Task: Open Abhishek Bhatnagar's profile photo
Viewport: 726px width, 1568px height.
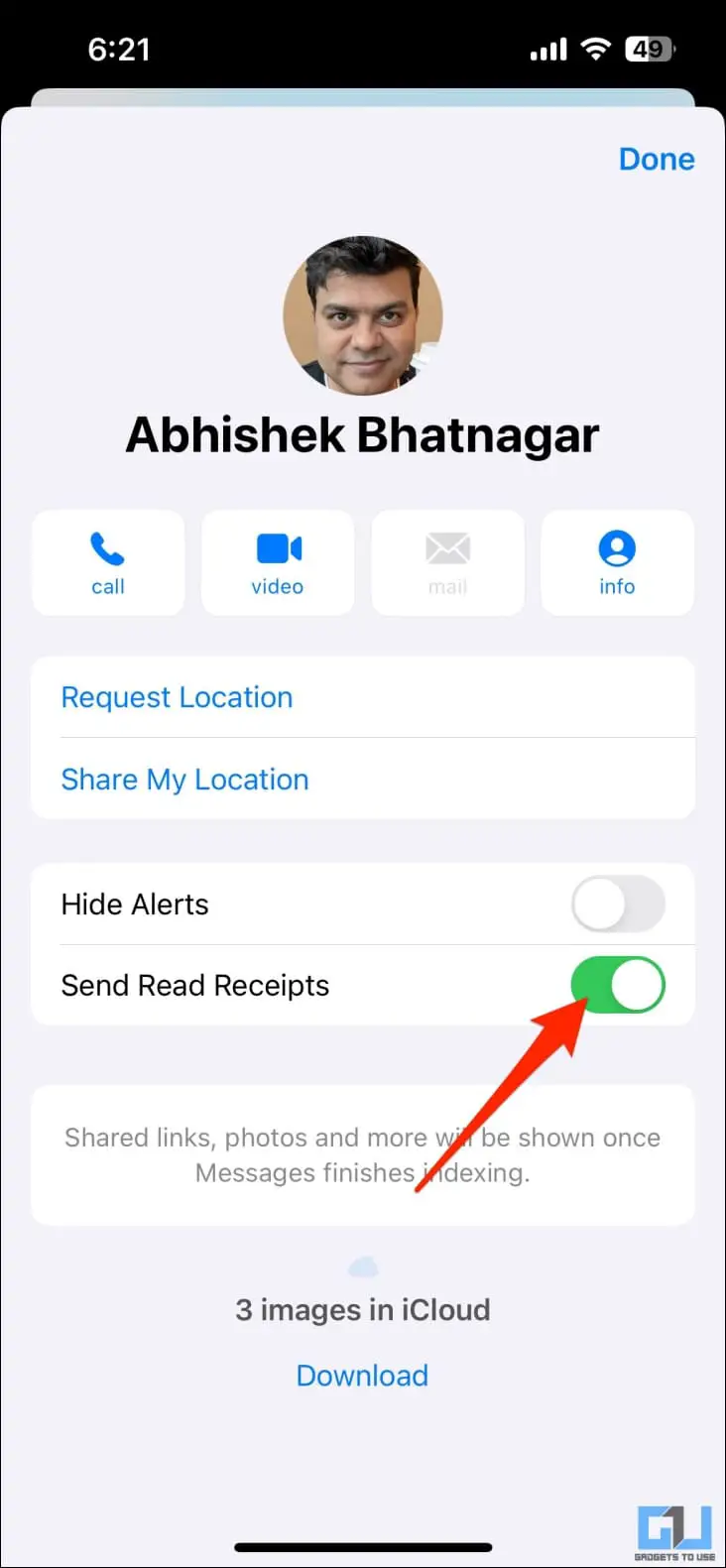Action: 363,315
